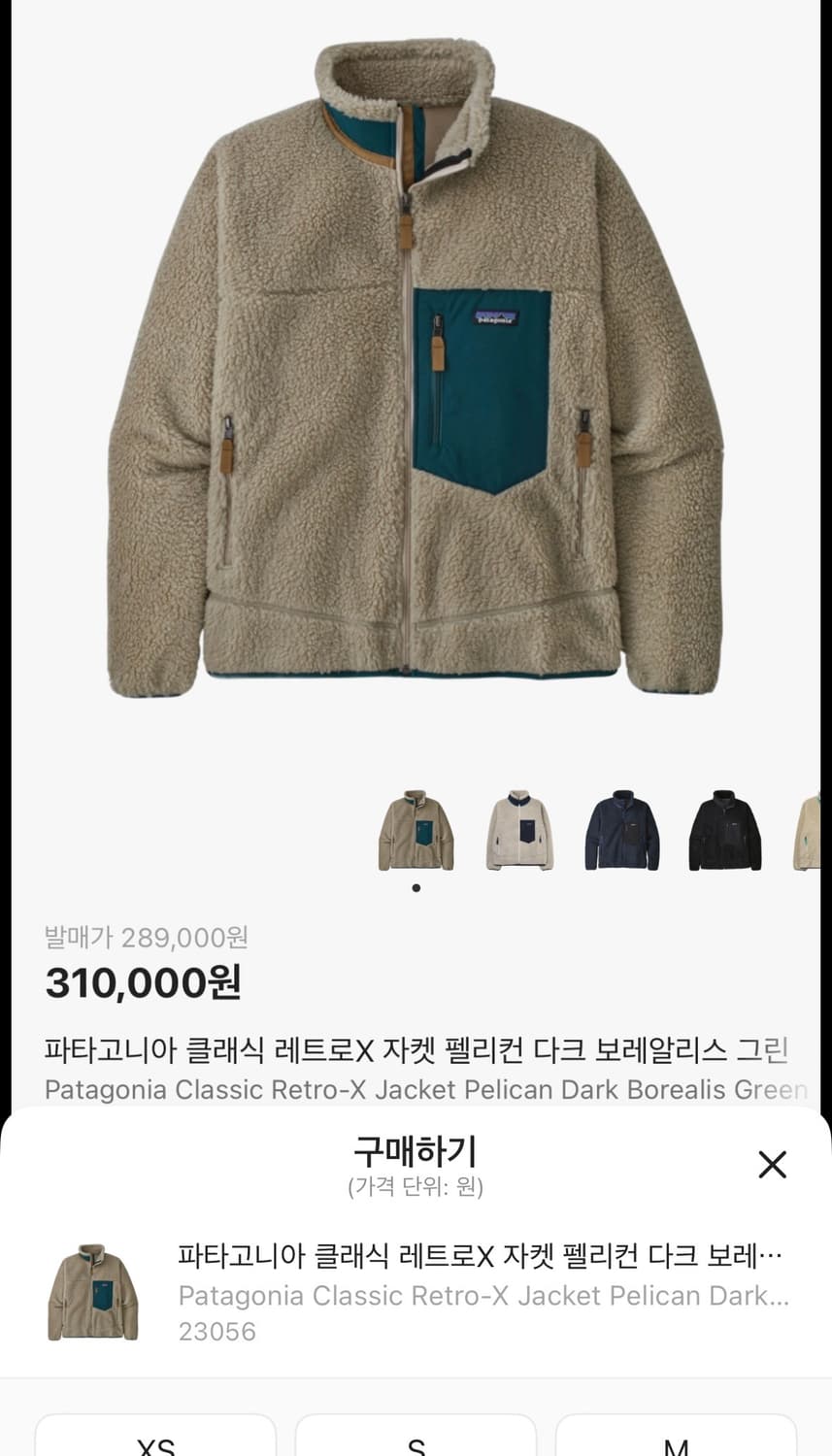Image resolution: width=832 pixels, height=1456 pixels.
Task: Tap the Korean product title link
Action: click(x=416, y=1050)
